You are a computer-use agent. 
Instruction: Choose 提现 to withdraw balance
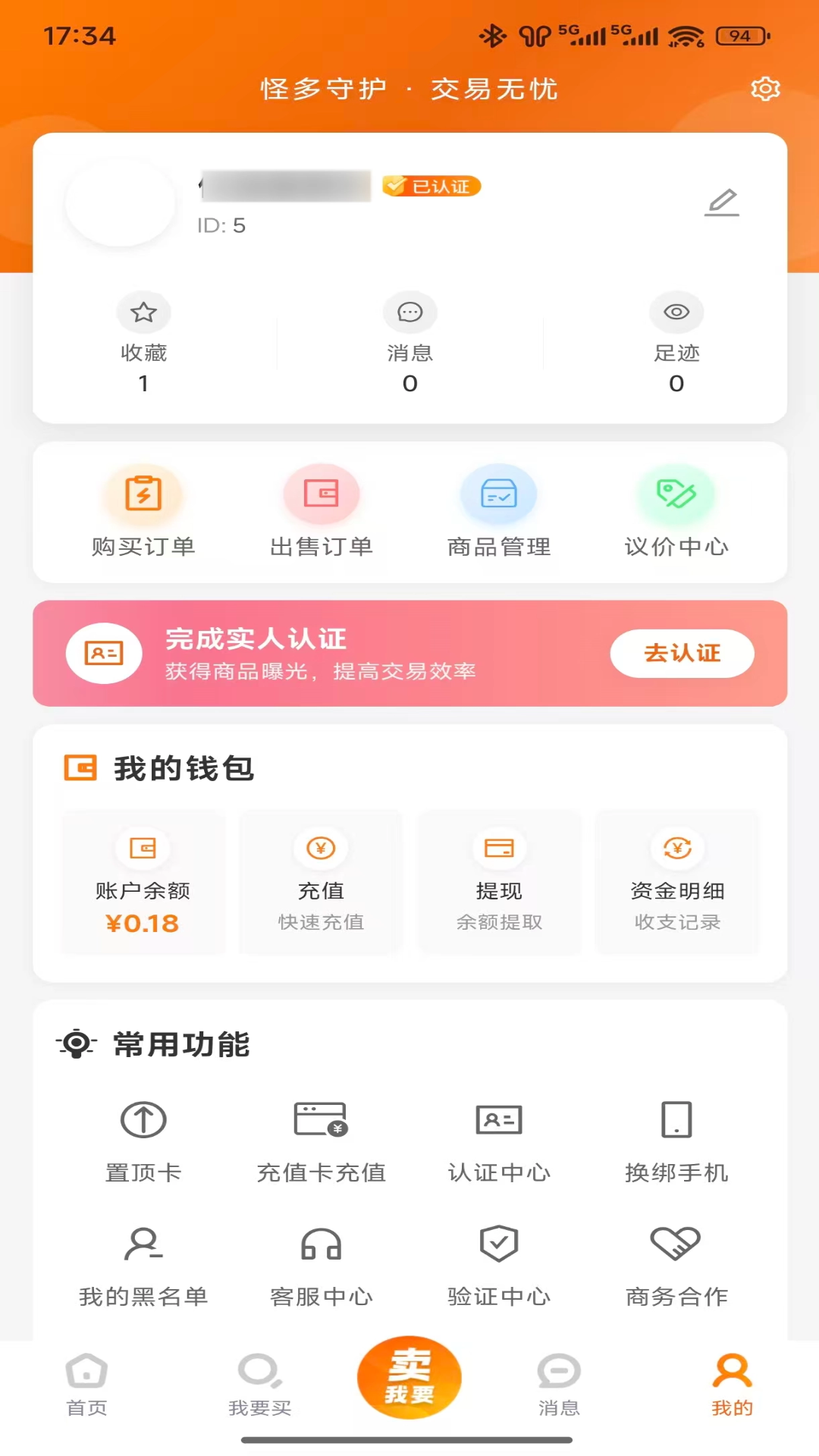[499, 883]
